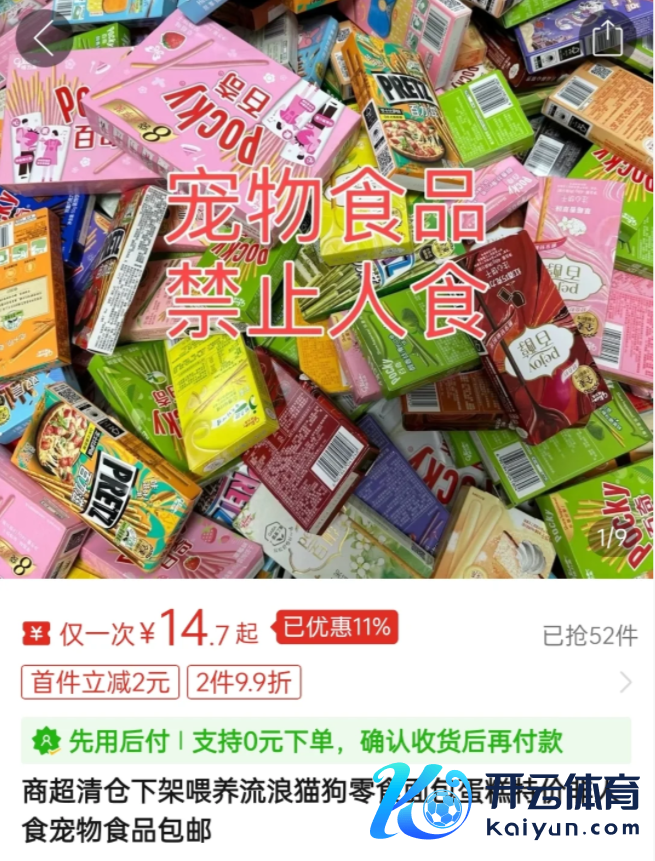Share this product listing
Screen dimensions: 655x861
coord(607,39)
